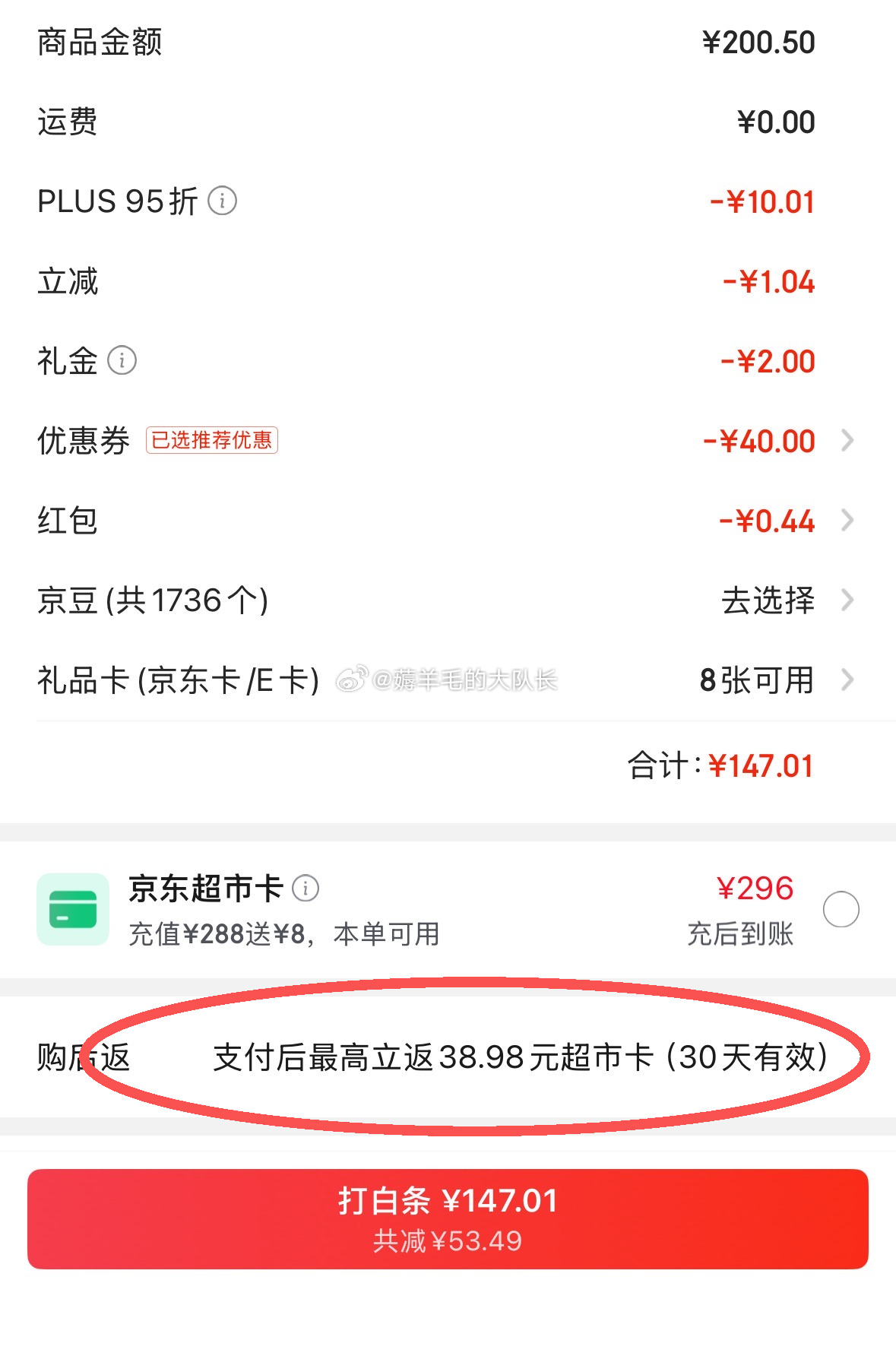The height and width of the screenshot is (1356, 896).
Task: View 礼金 info details
Action: tap(122, 360)
